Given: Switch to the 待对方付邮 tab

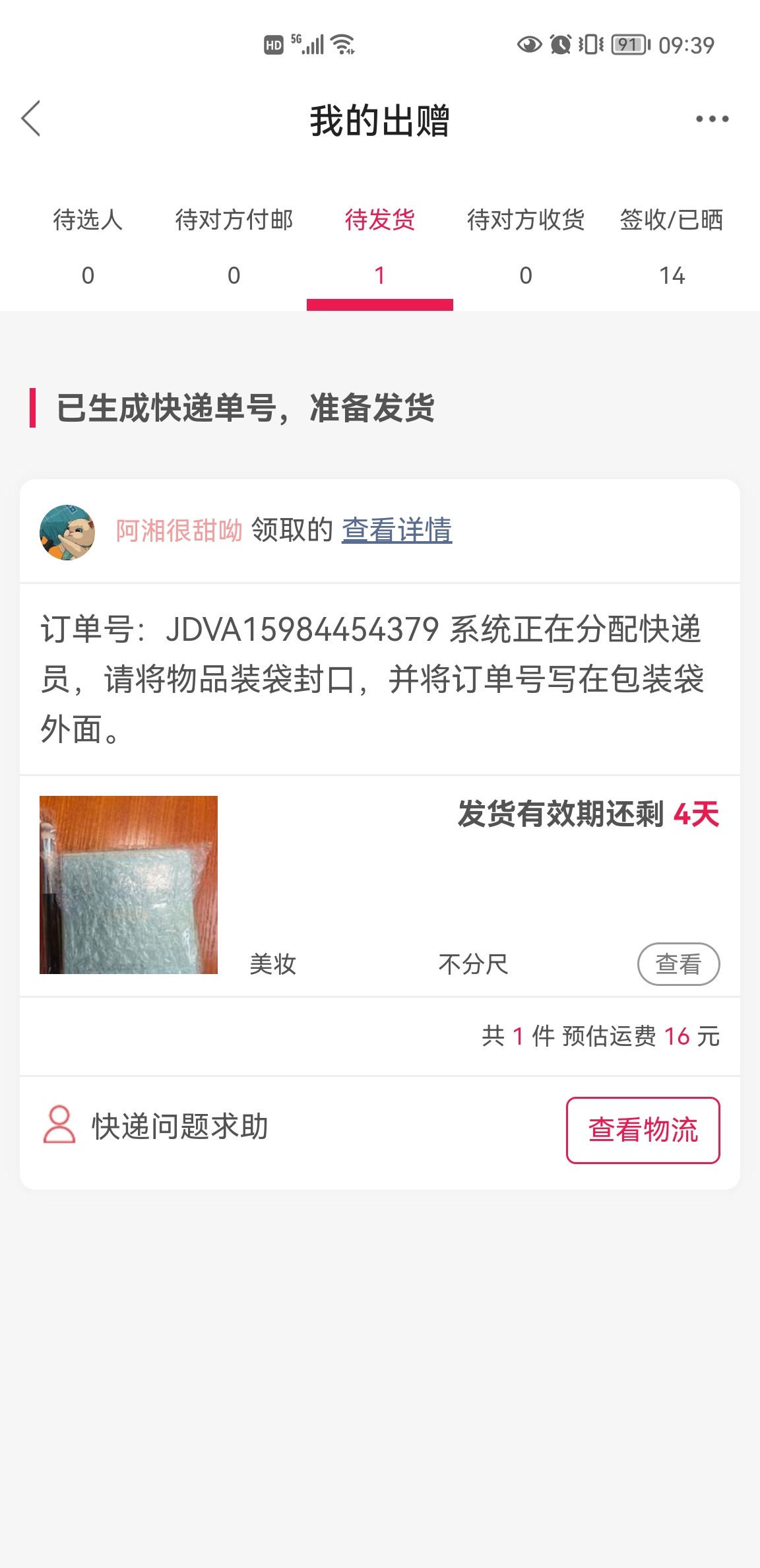Looking at the screenshot, I should [234, 245].
